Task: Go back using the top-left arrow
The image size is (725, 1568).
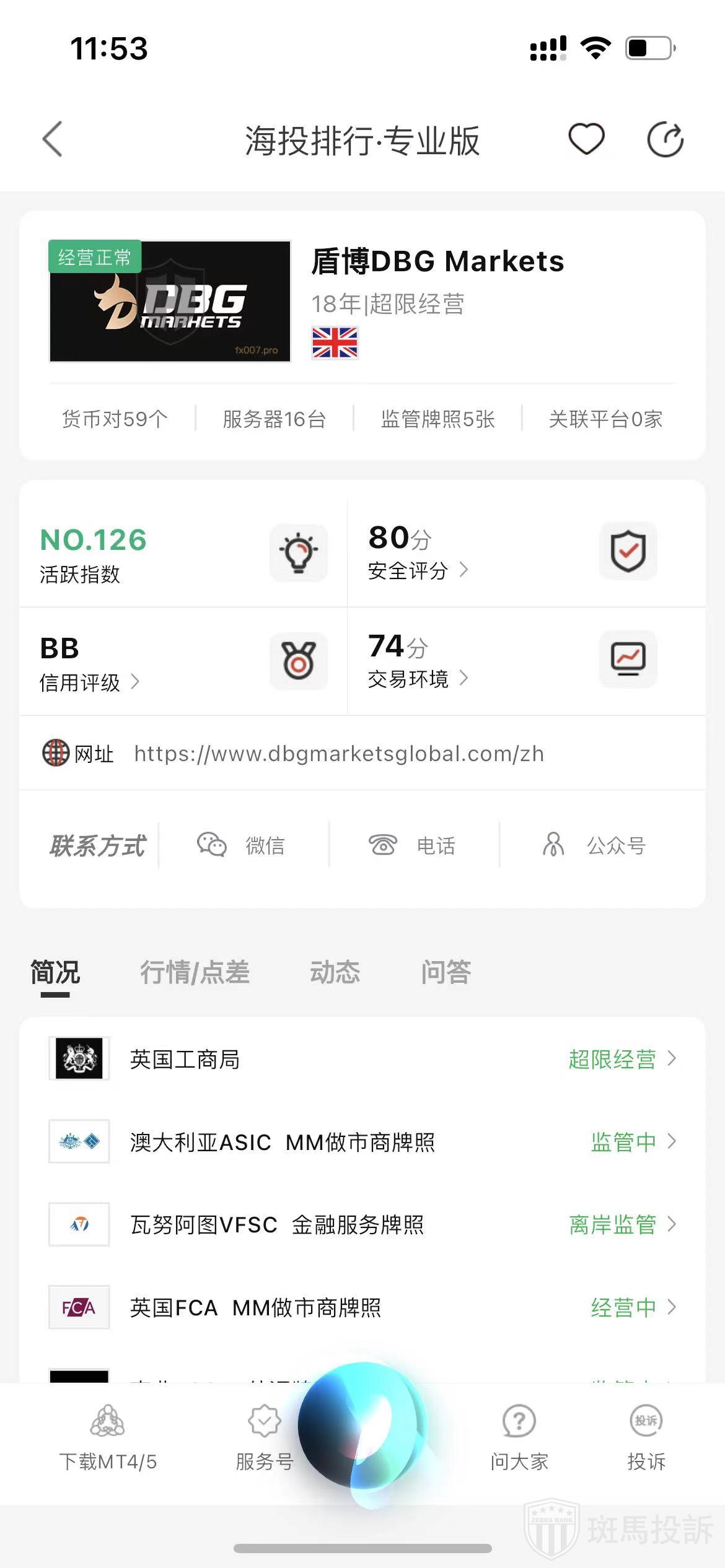Action: [x=53, y=139]
